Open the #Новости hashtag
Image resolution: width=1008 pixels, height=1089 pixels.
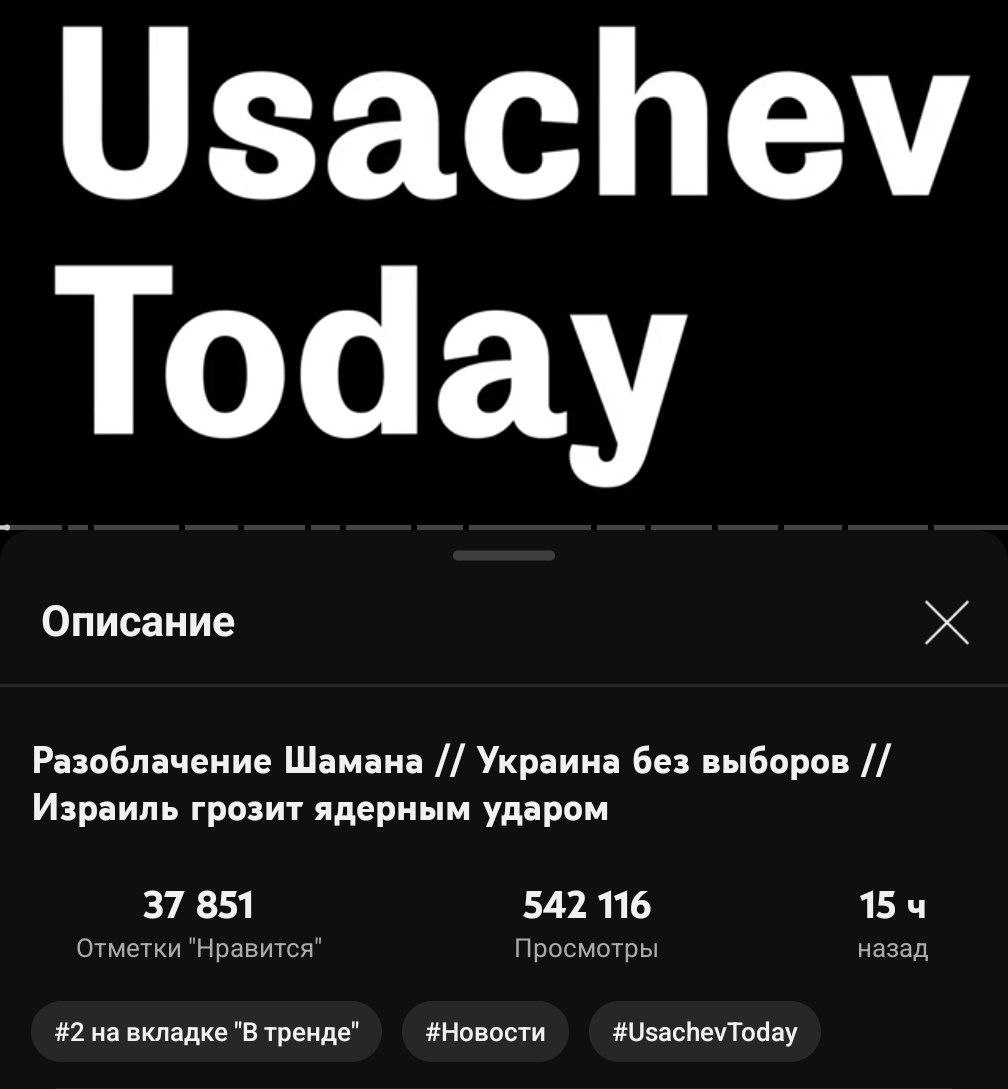tap(485, 1031)
